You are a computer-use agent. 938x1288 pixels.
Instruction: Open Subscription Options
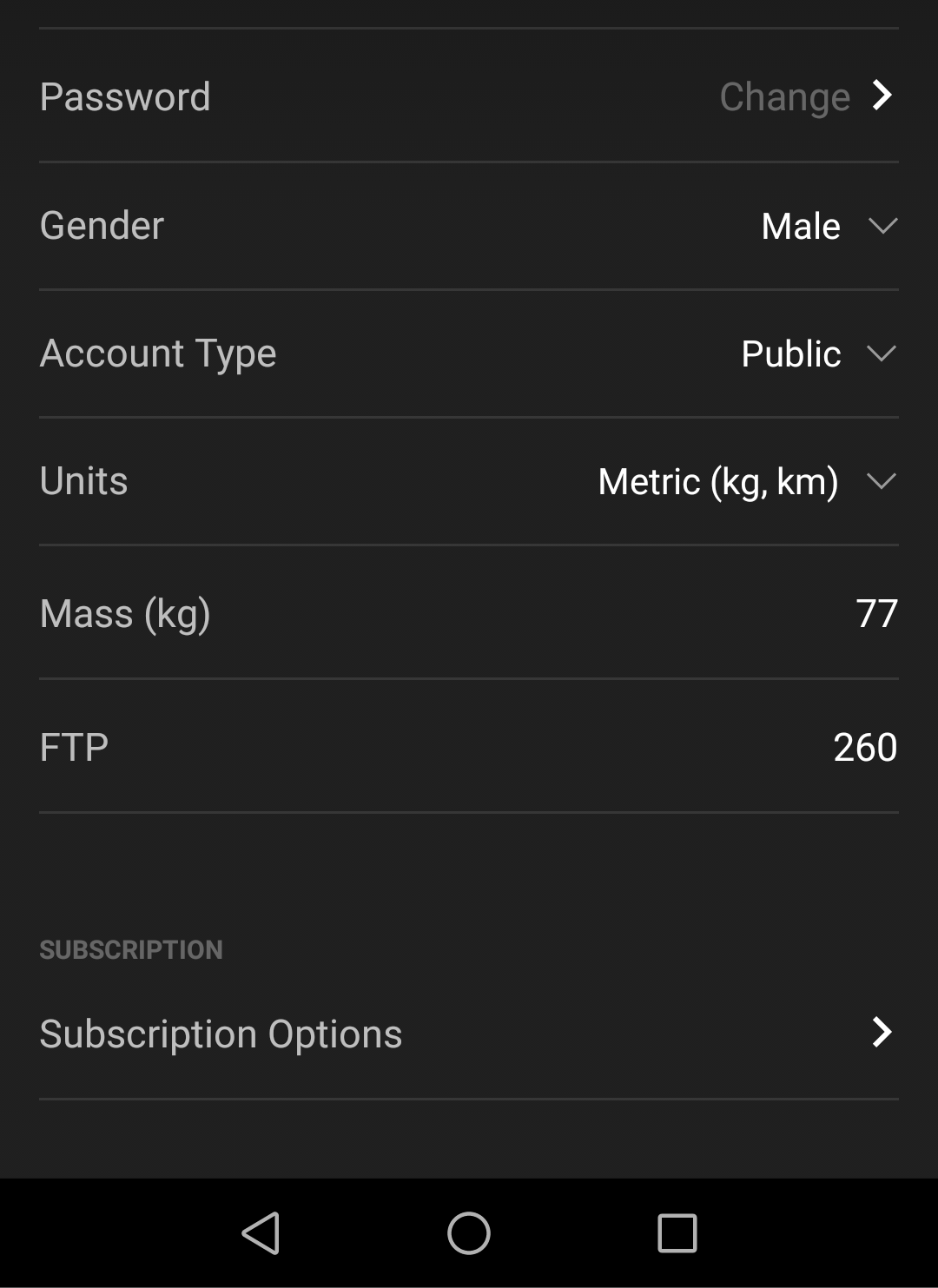click(x=468, y=1034)
